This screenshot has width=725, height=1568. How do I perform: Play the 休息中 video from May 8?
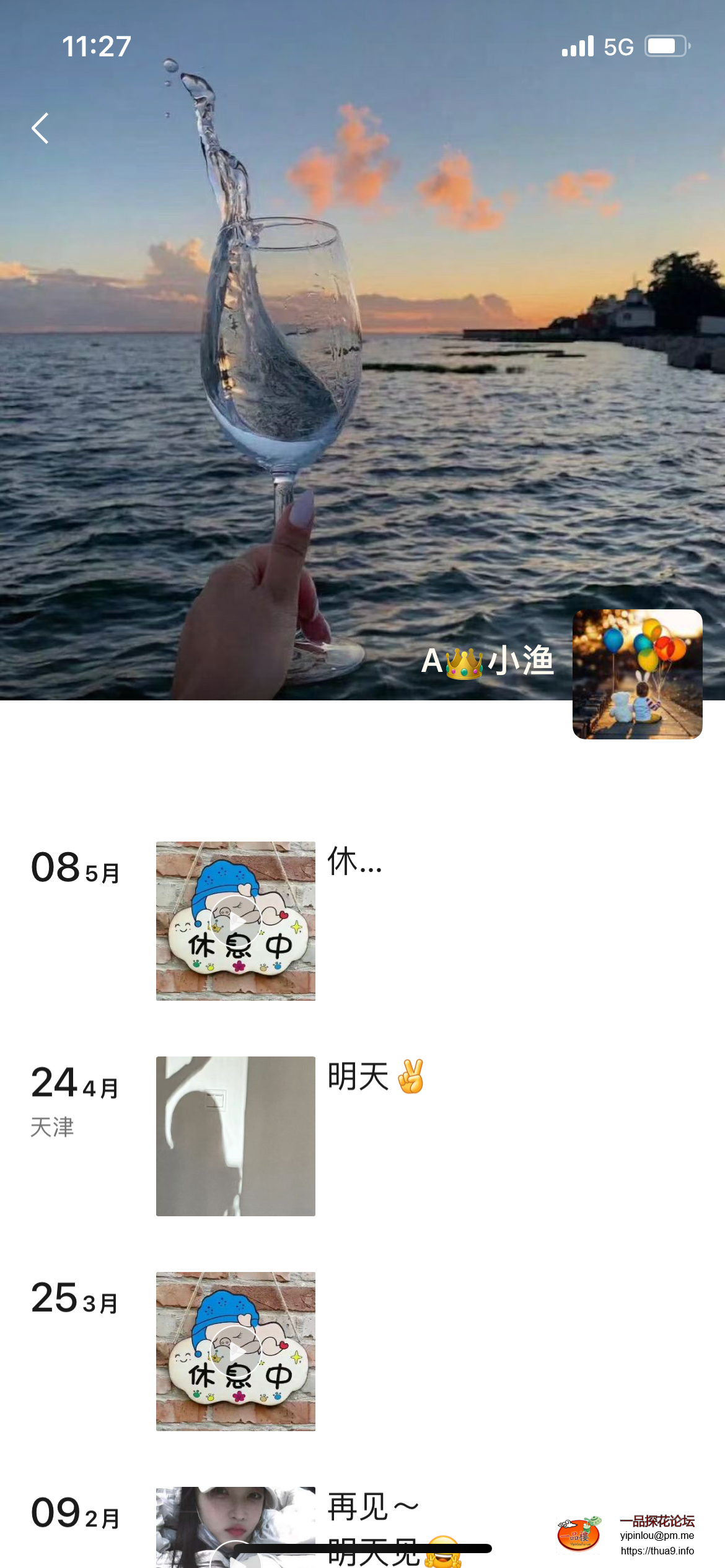pos(236,921)
